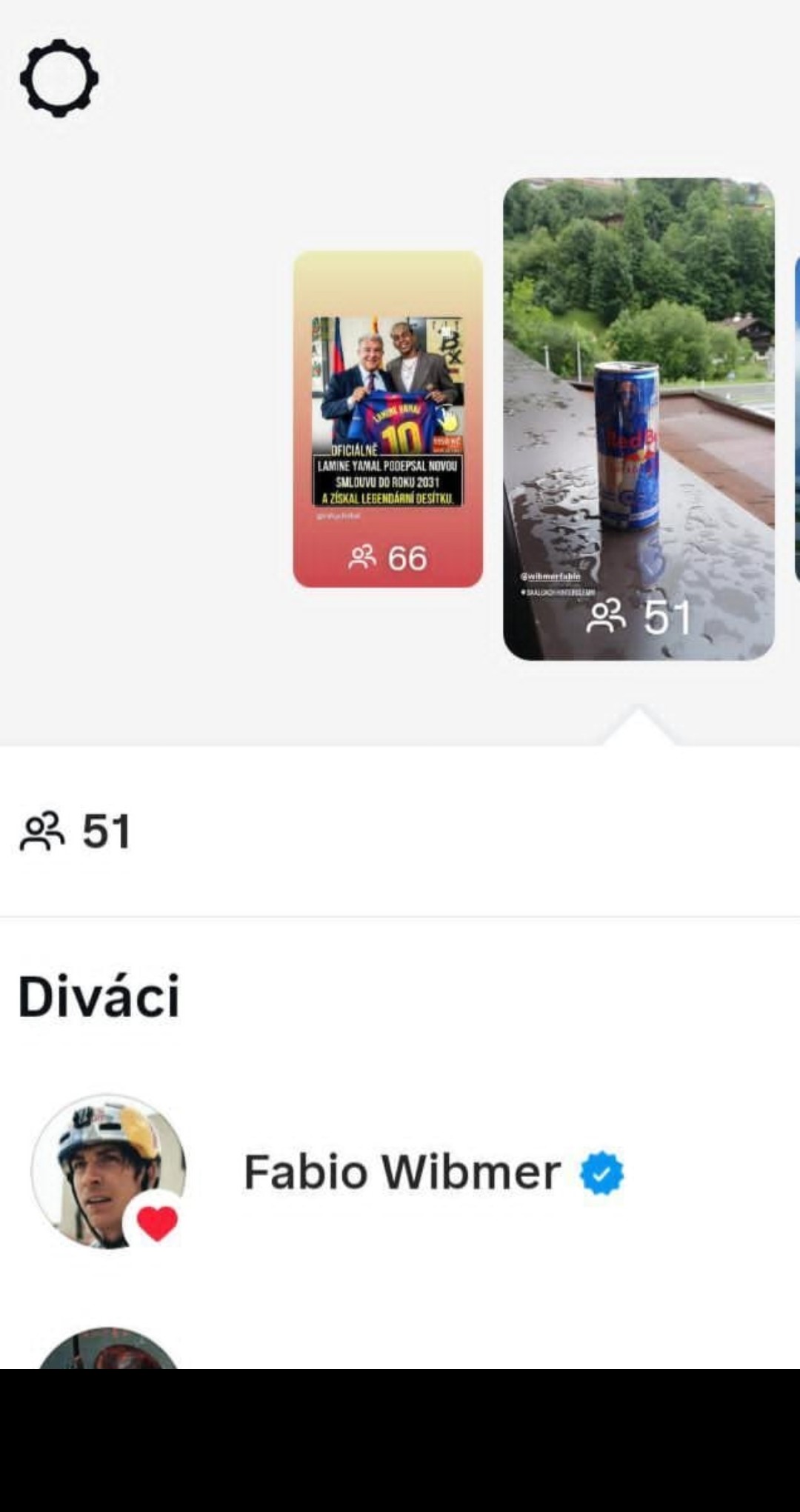Open the Red Bull can story thumbnail
Viewport: 800px width, 1512px height.
pos(639,419)
